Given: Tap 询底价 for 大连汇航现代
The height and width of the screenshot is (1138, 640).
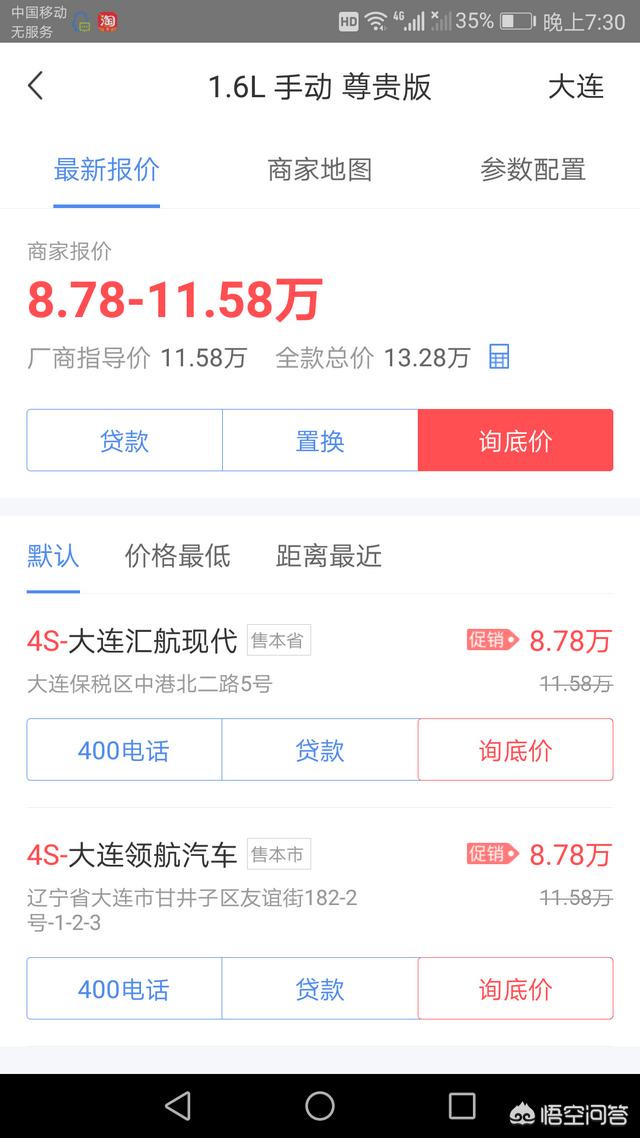Looking at the screenshot, I should 515,750.
